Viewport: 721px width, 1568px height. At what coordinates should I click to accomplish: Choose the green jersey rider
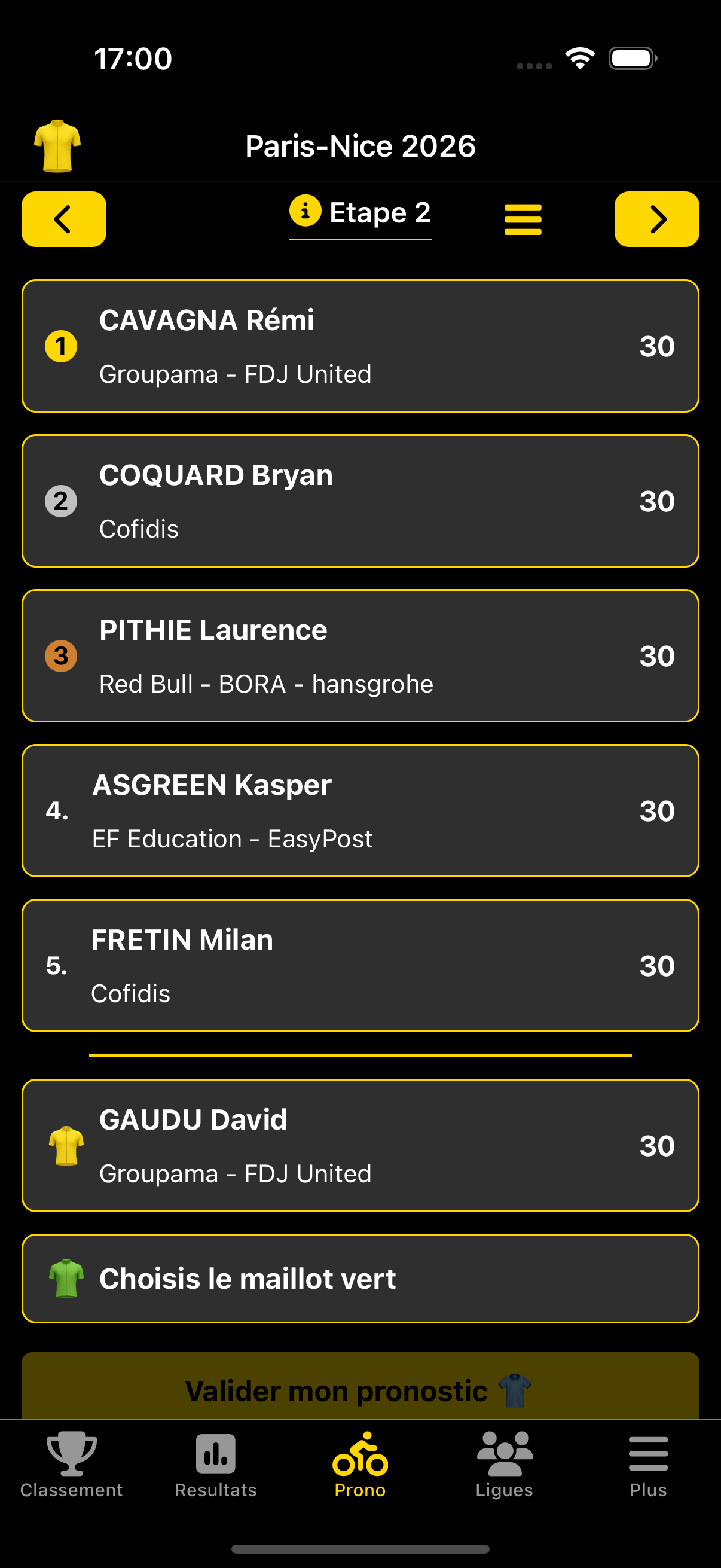tap(360, 1279)
